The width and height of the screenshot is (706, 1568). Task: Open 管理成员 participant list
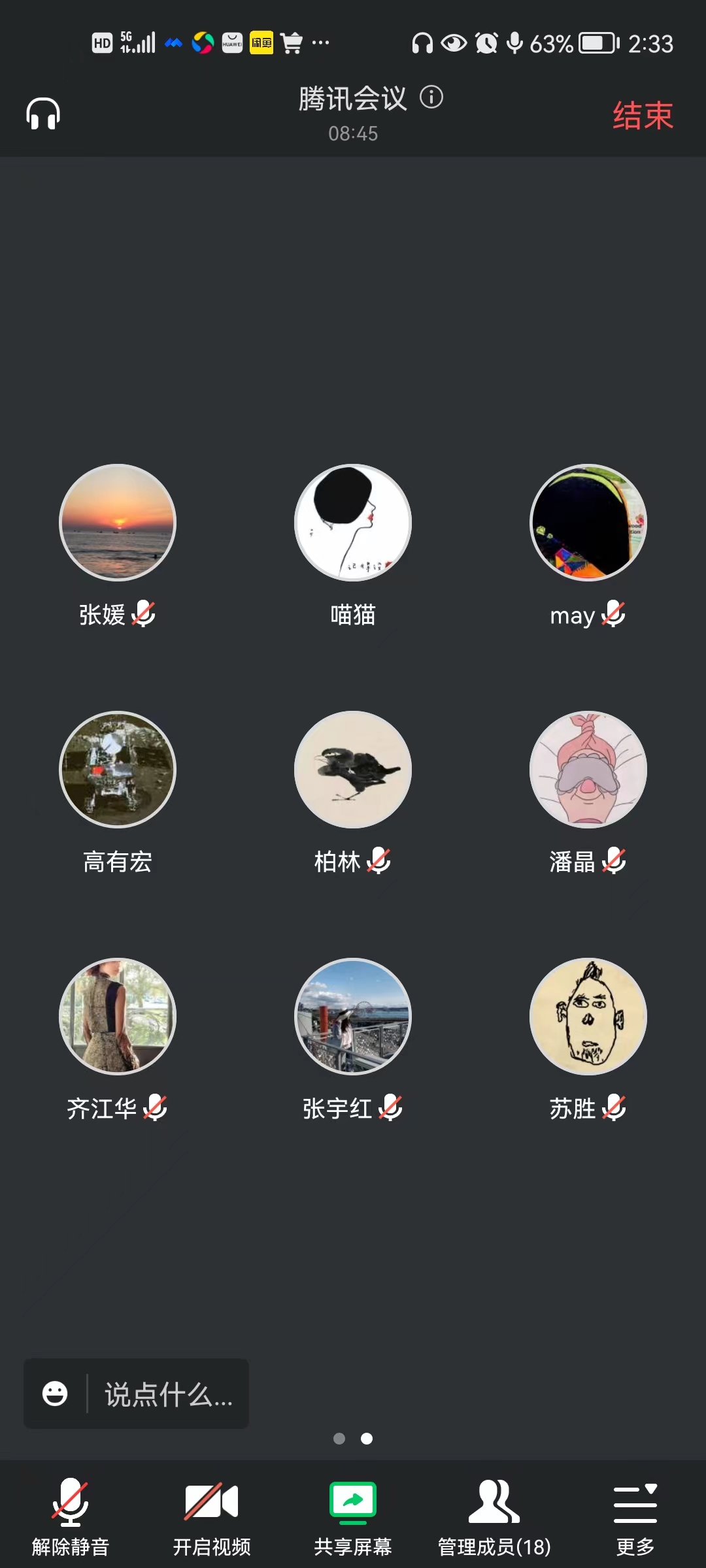pyautogui.click(x=494, y=1516)
